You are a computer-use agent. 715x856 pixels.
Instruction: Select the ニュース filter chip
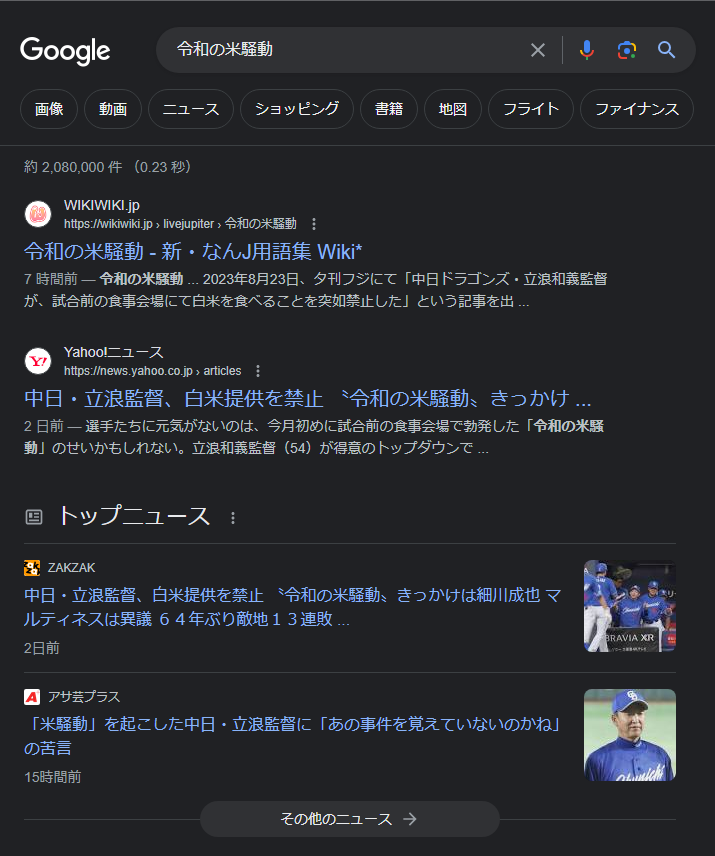click(x=191, y=109)
